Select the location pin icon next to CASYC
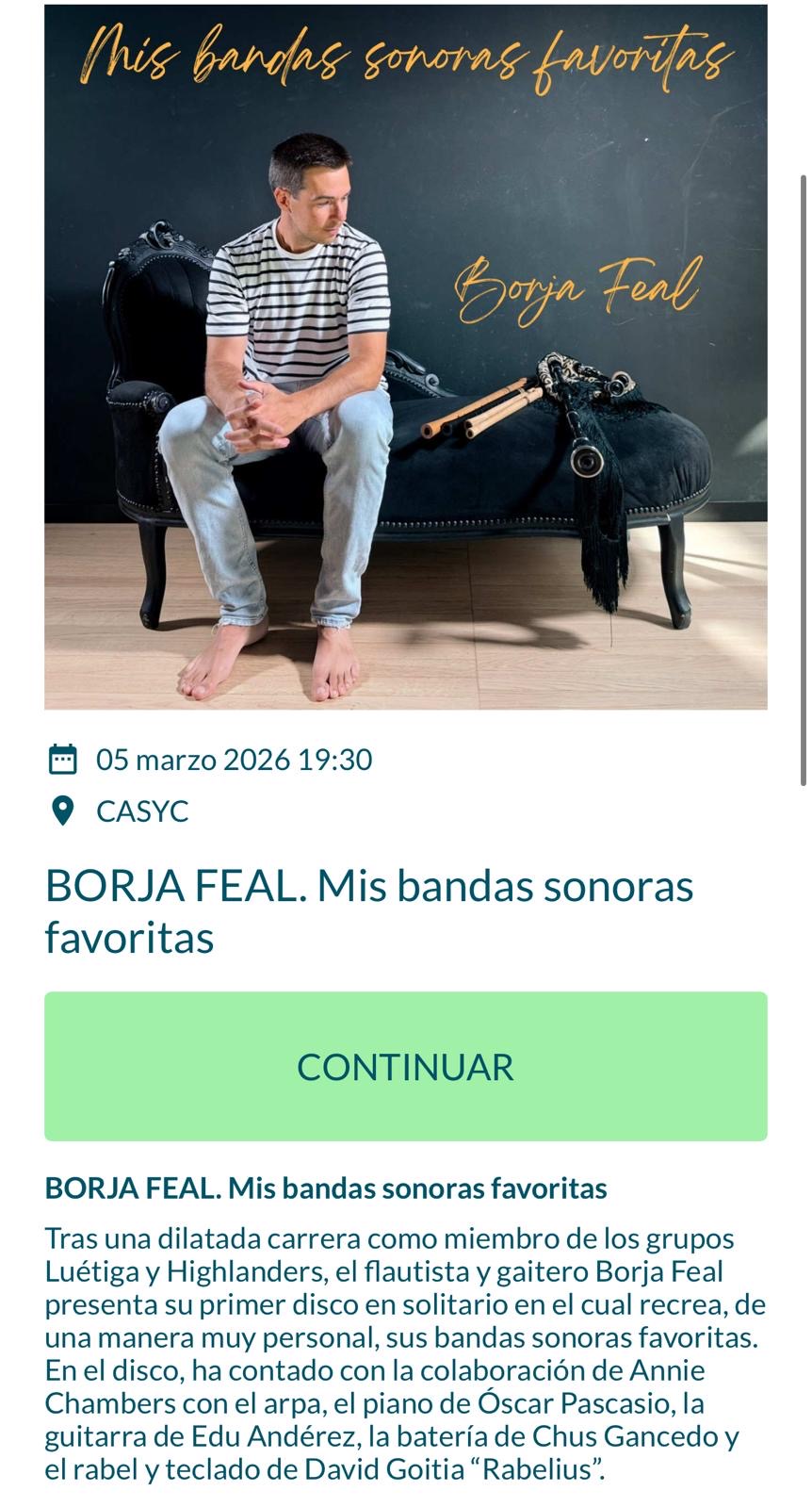812x1507 pixels. click(x=60, y=811)
